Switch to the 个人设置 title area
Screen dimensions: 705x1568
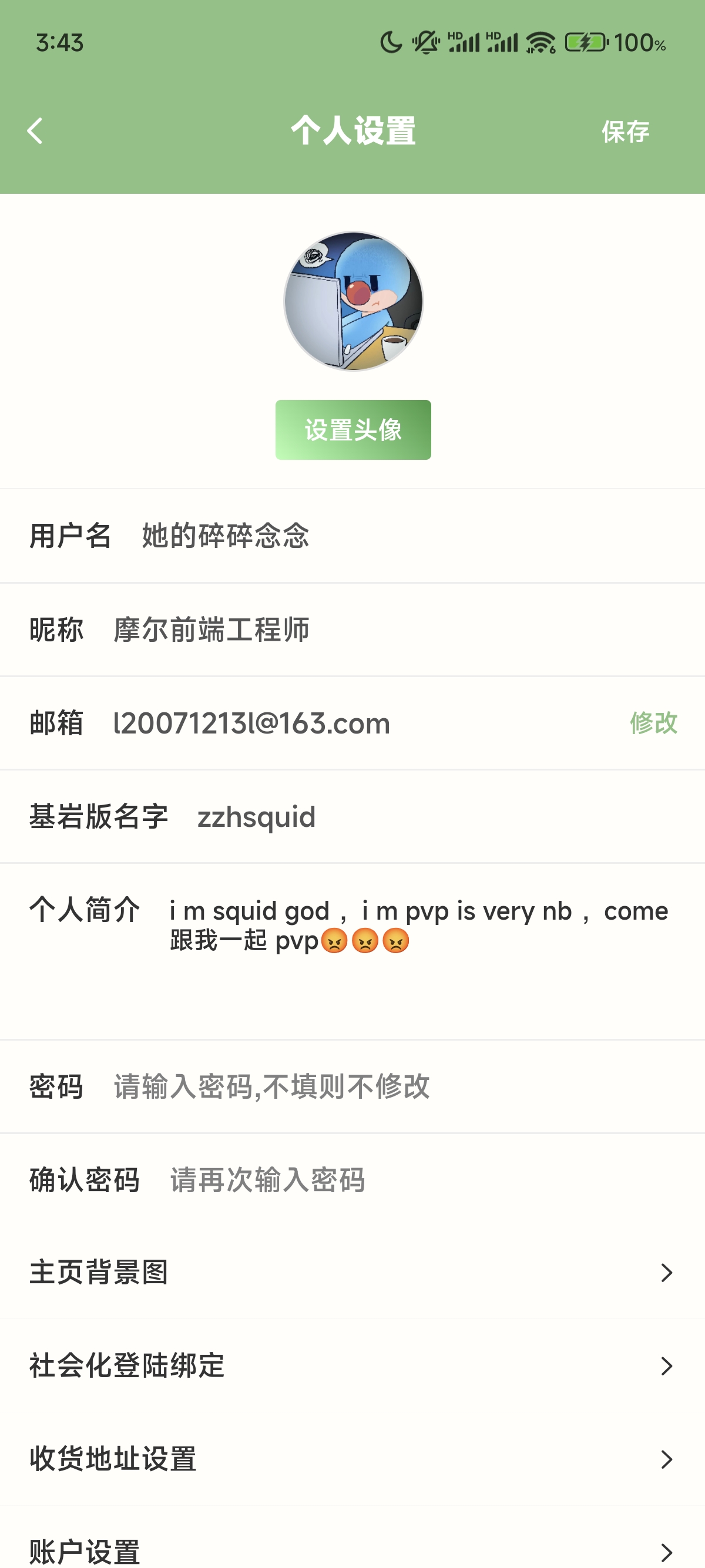coord(352,130)
